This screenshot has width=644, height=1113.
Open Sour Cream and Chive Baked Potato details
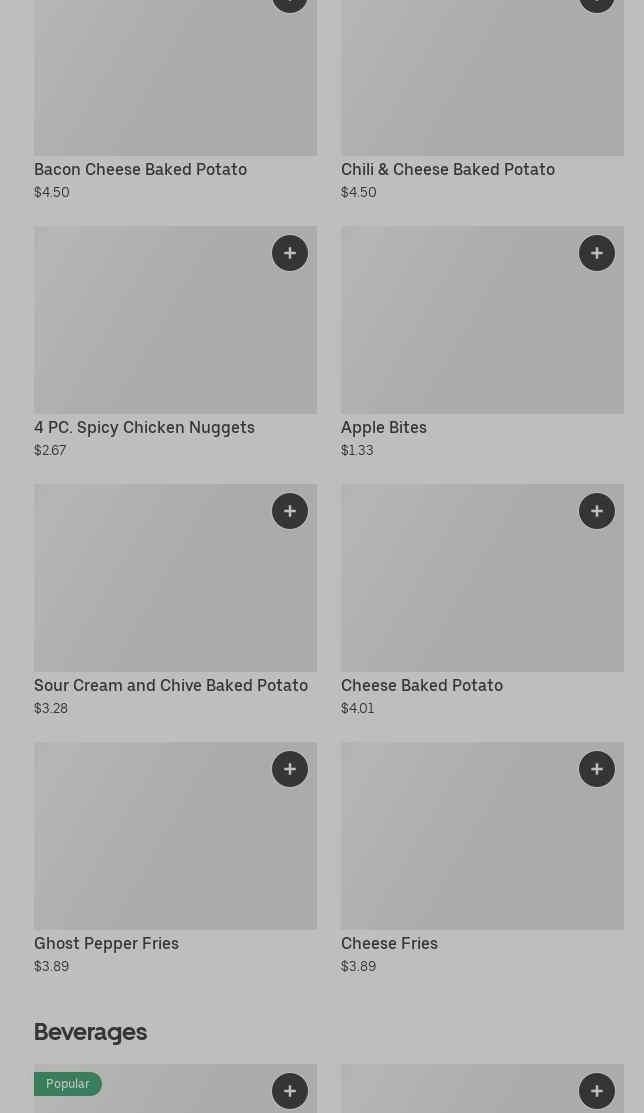pyautogui.click(x=171, y=685)
